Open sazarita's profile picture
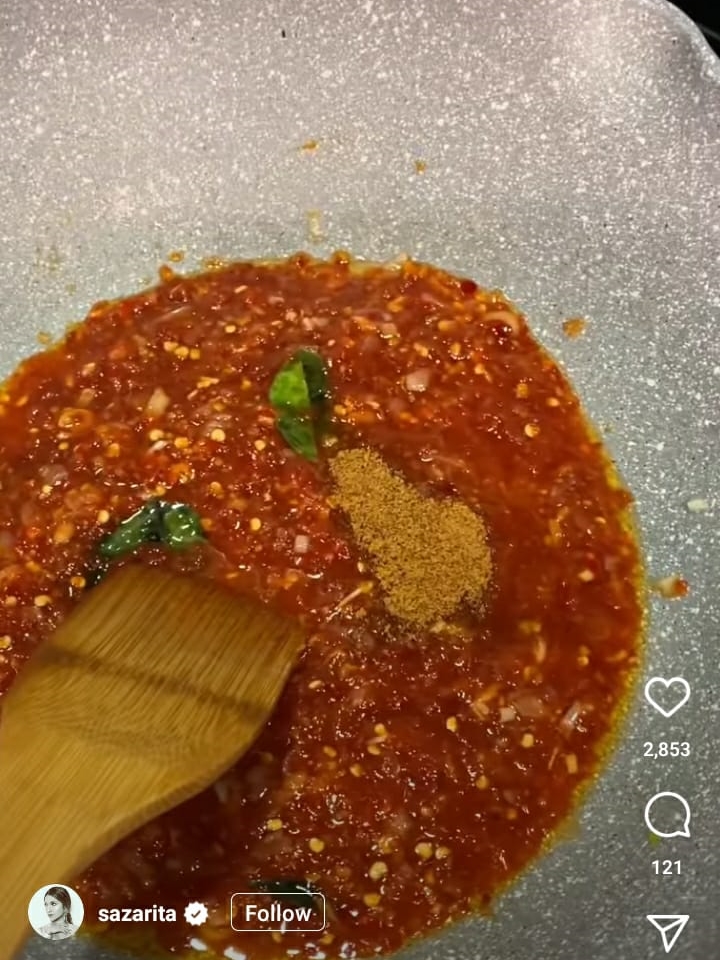 click(56, 912)
